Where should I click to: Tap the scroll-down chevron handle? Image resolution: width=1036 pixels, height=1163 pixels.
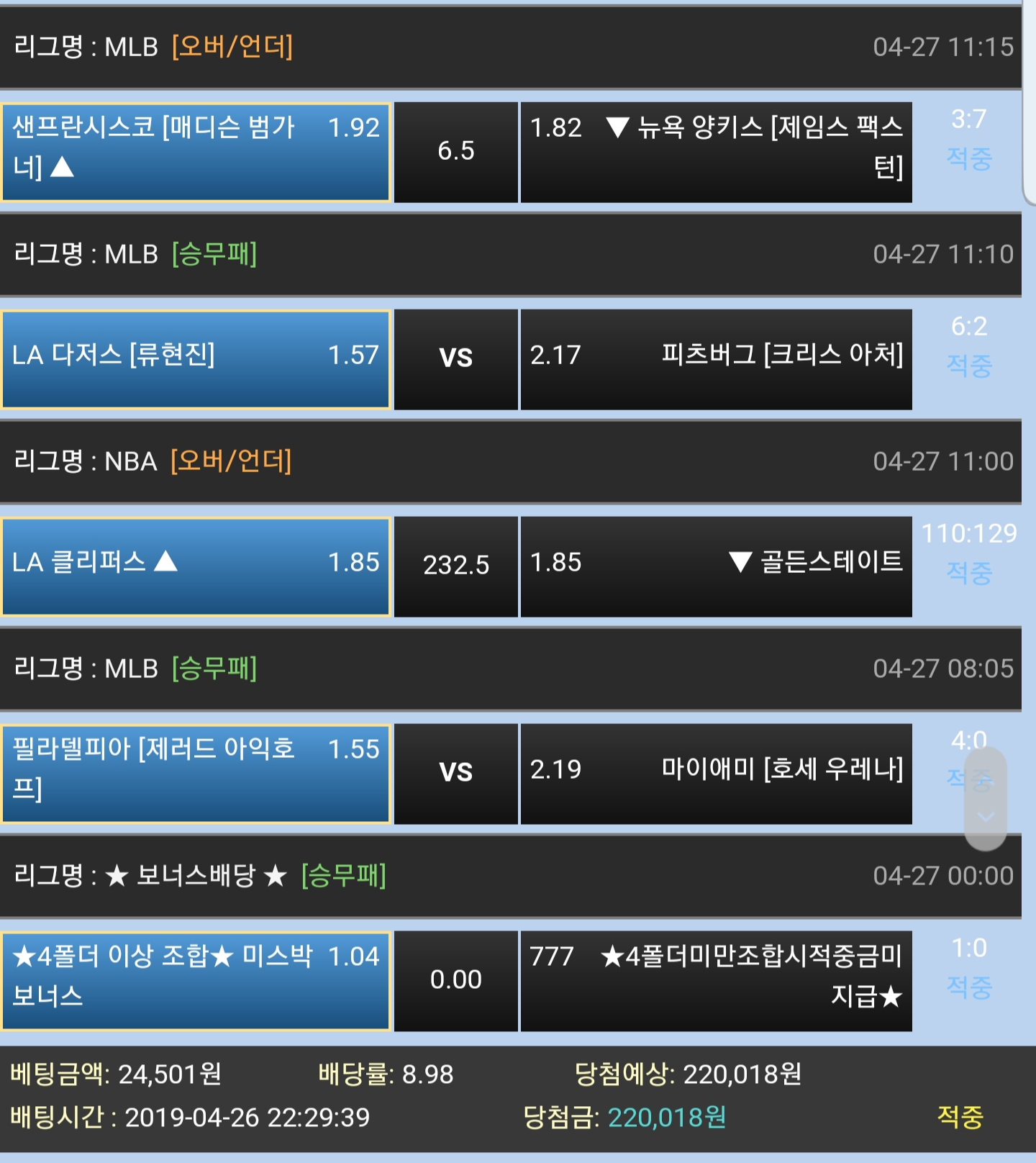tap(986, 816)
